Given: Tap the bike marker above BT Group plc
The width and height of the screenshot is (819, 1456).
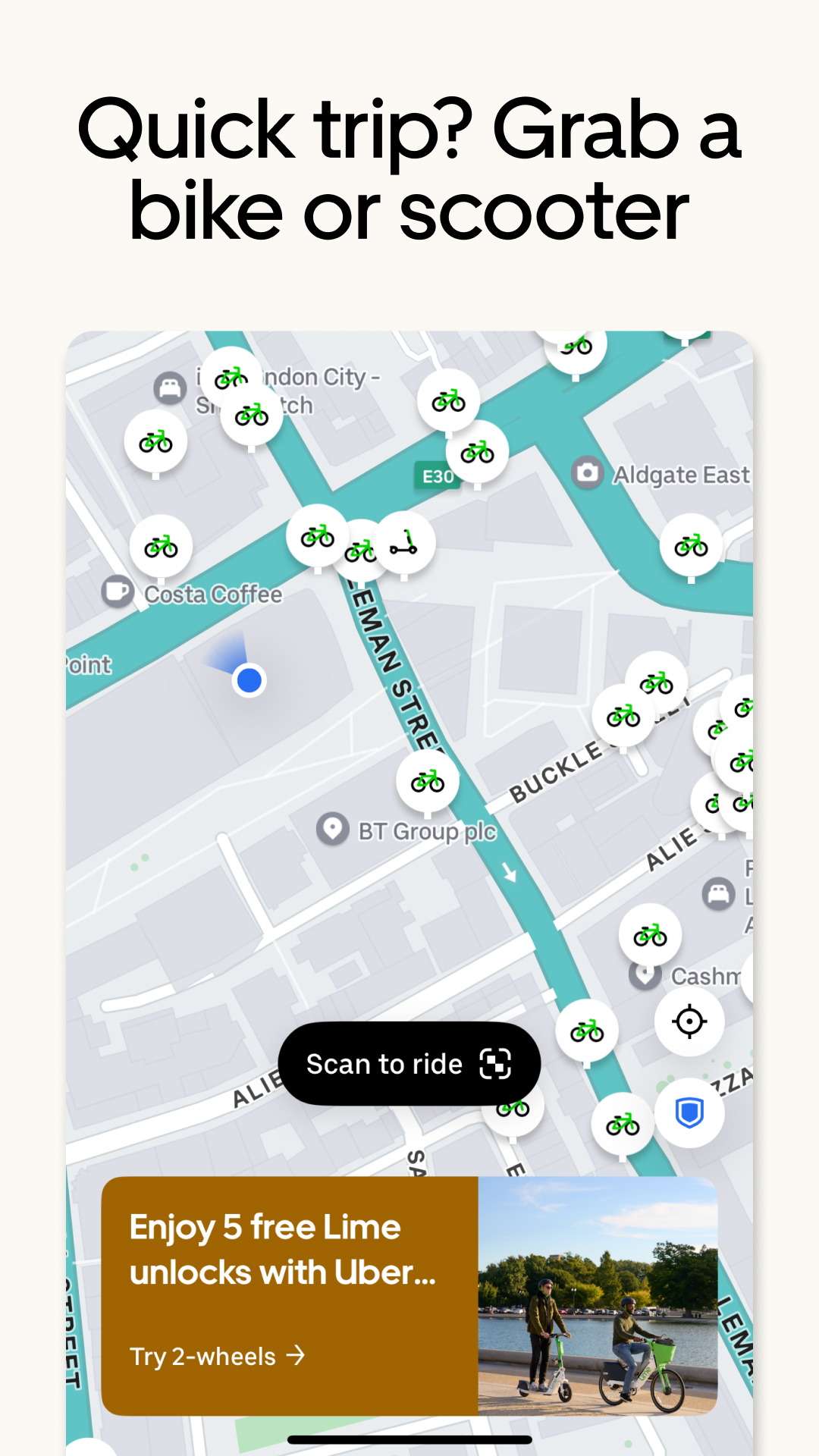Looking at the screenshot, I should point(427,780).
